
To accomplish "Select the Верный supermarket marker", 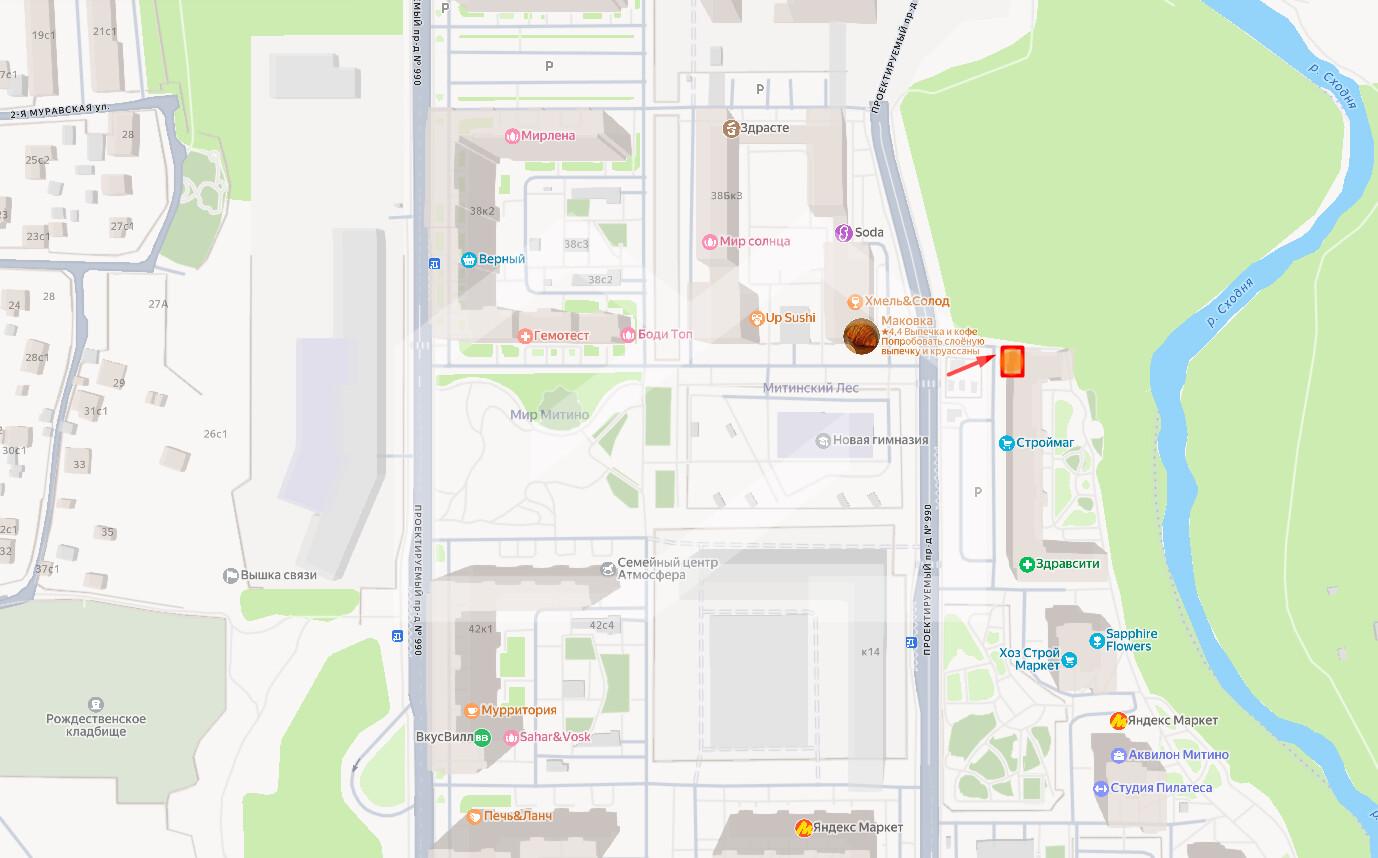I will [468, 260].
